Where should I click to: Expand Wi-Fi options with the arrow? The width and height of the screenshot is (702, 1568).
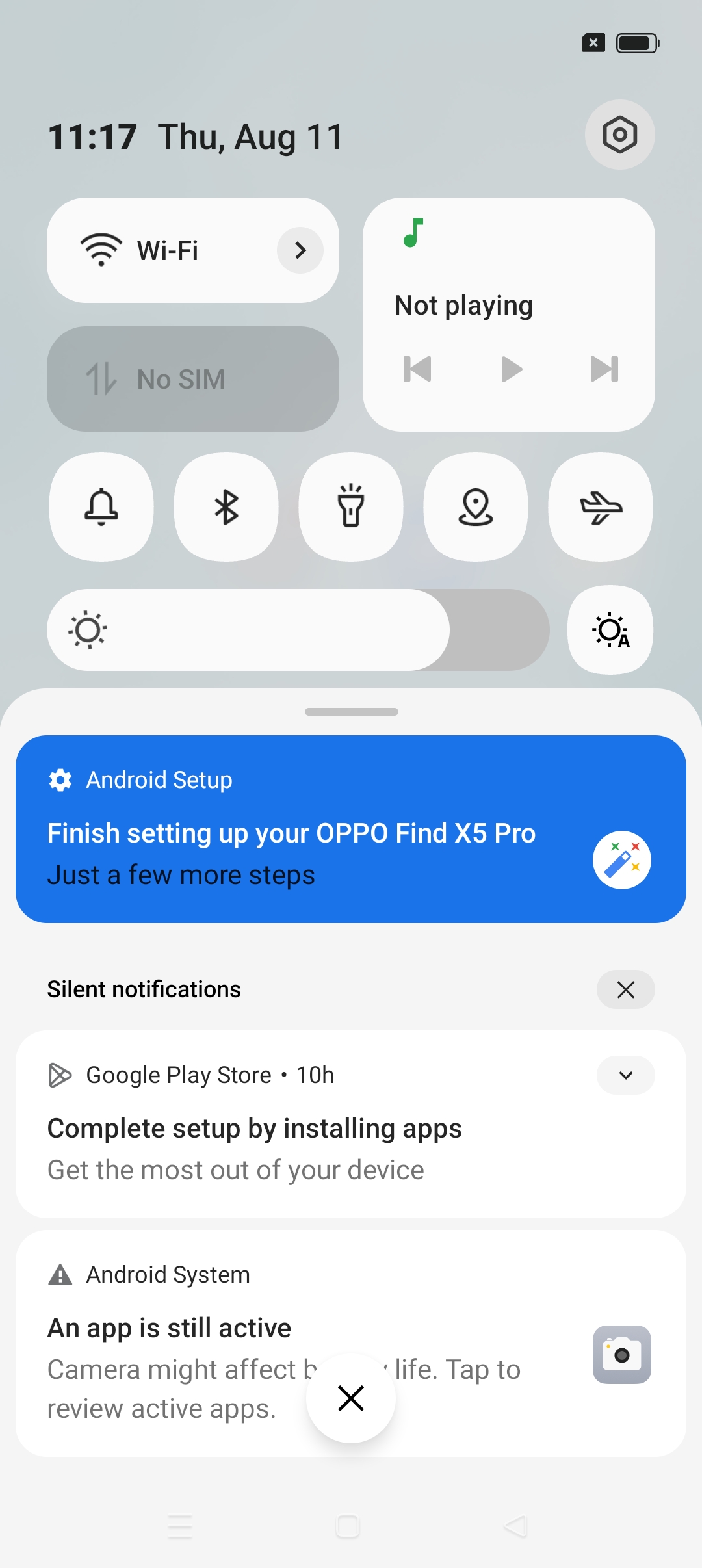click(300, 250)
